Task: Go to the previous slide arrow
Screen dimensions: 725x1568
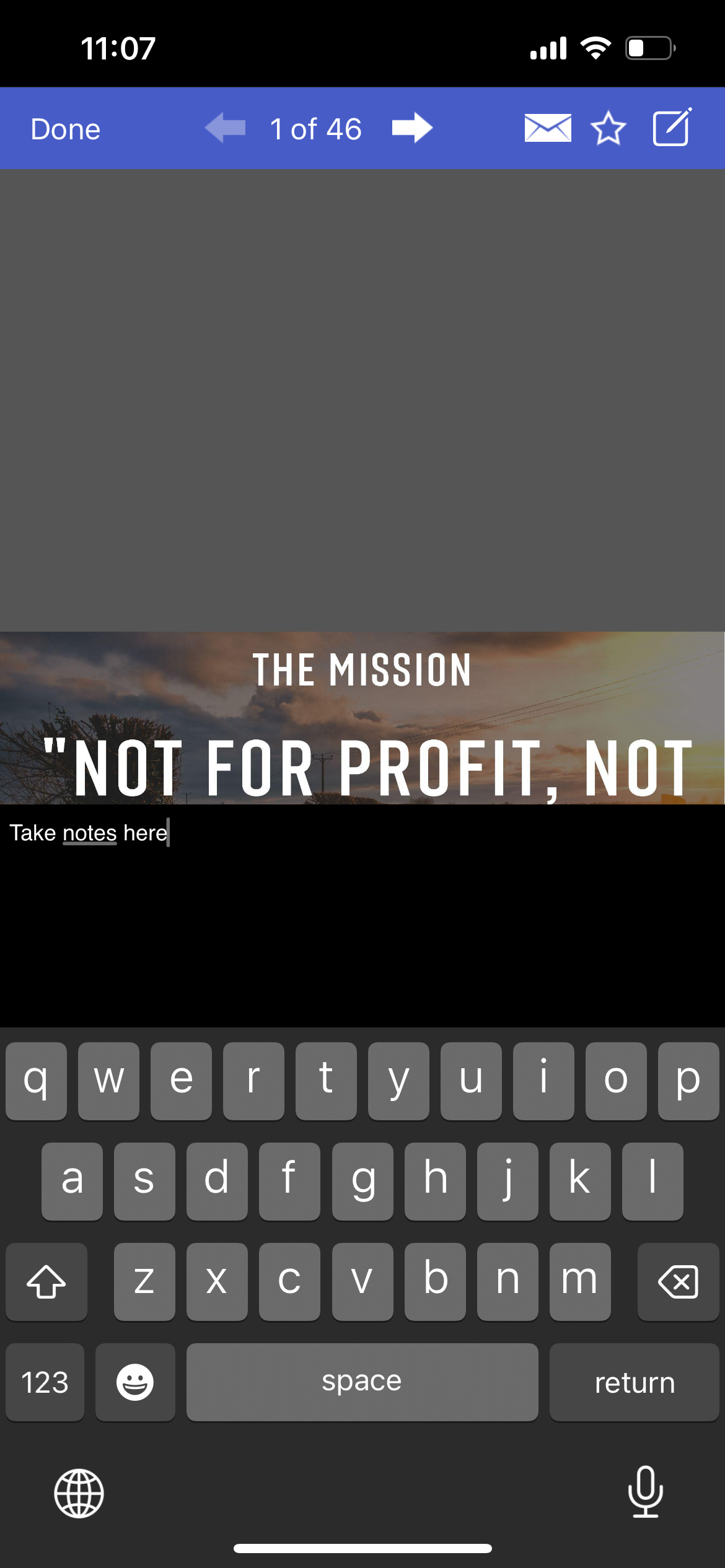Action: coord(226,128)
